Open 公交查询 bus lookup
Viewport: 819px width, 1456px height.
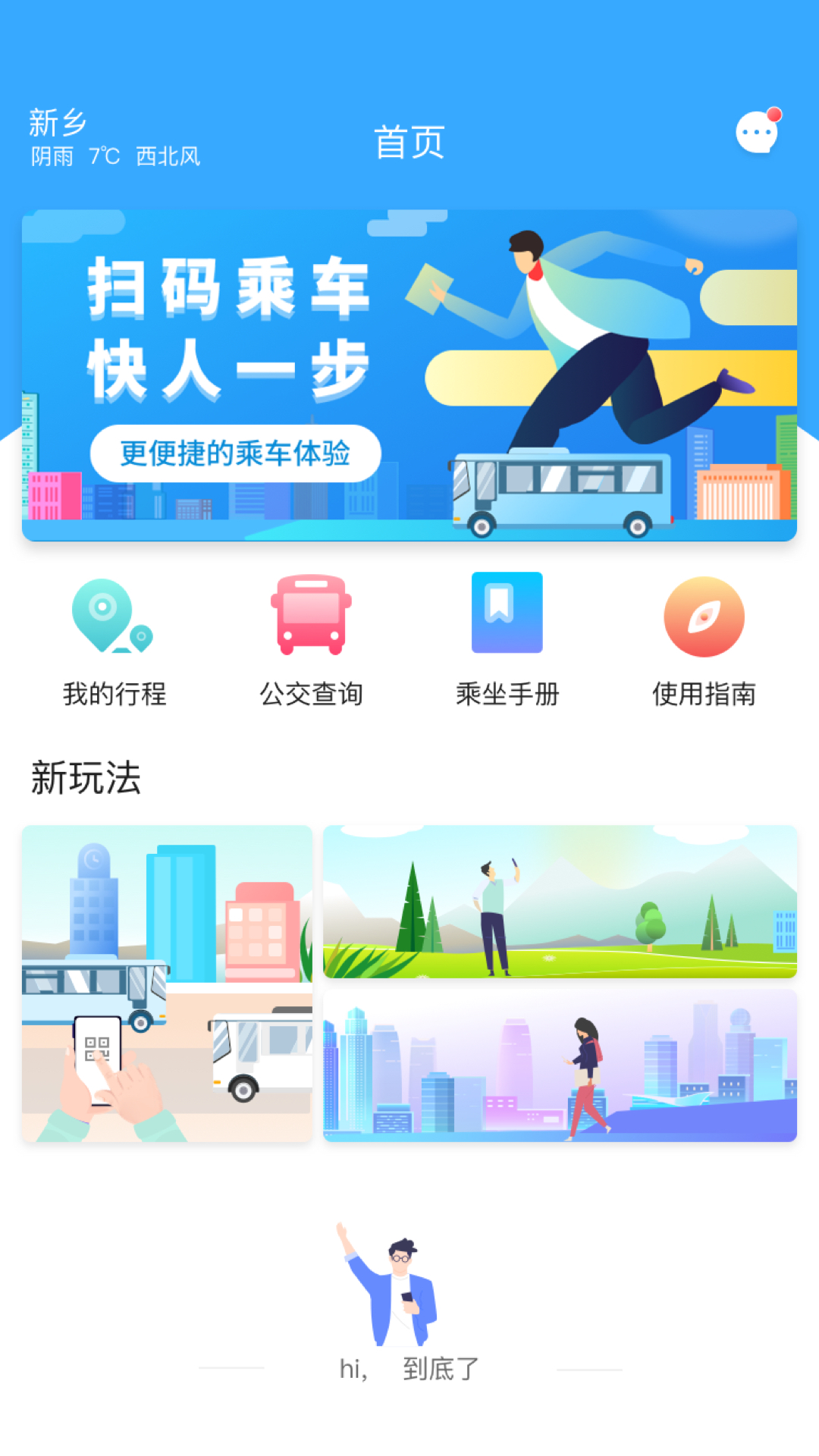pos(311,642)
